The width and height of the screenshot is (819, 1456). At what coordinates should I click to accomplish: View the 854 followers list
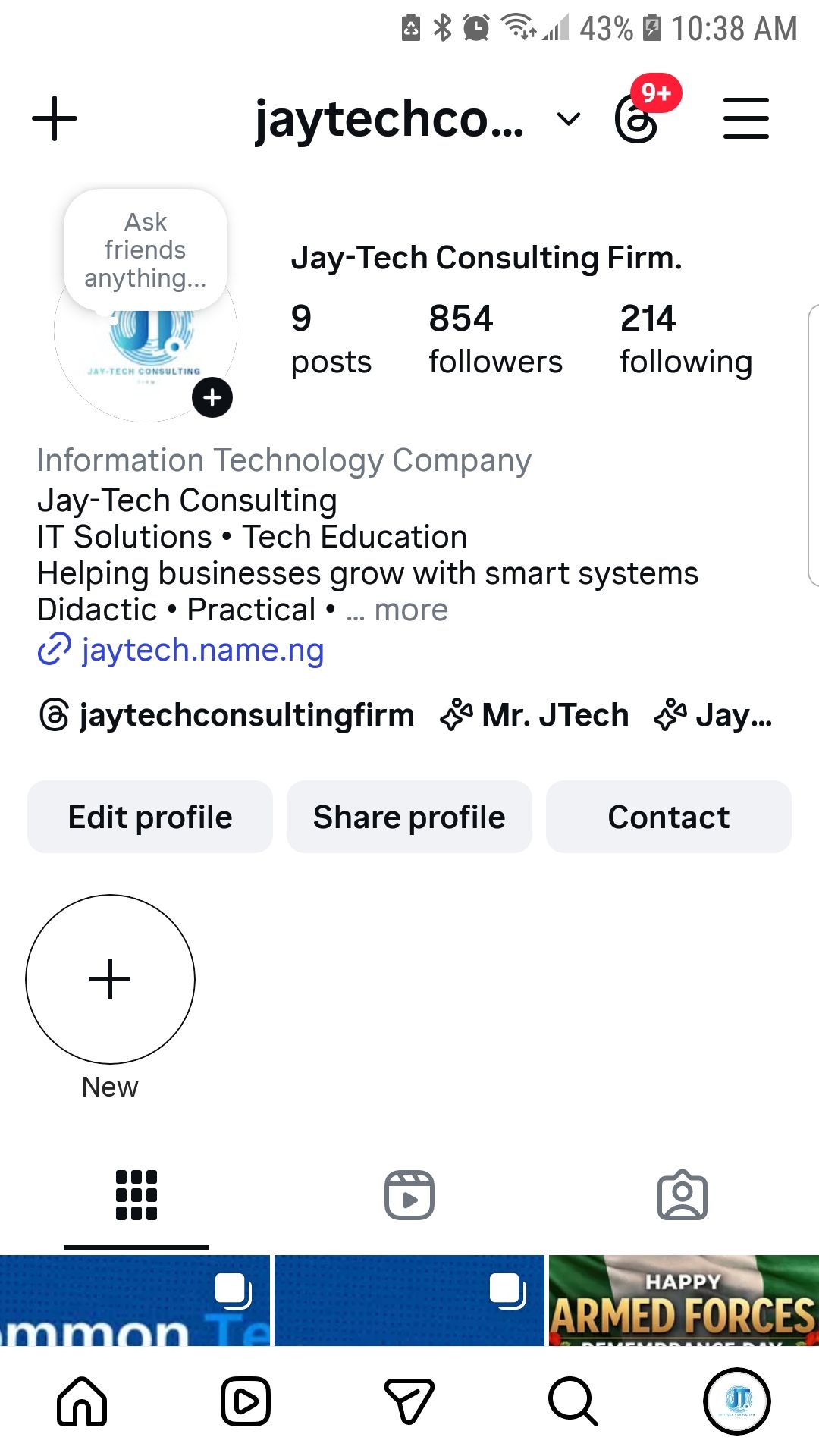(x=495, y=339)
